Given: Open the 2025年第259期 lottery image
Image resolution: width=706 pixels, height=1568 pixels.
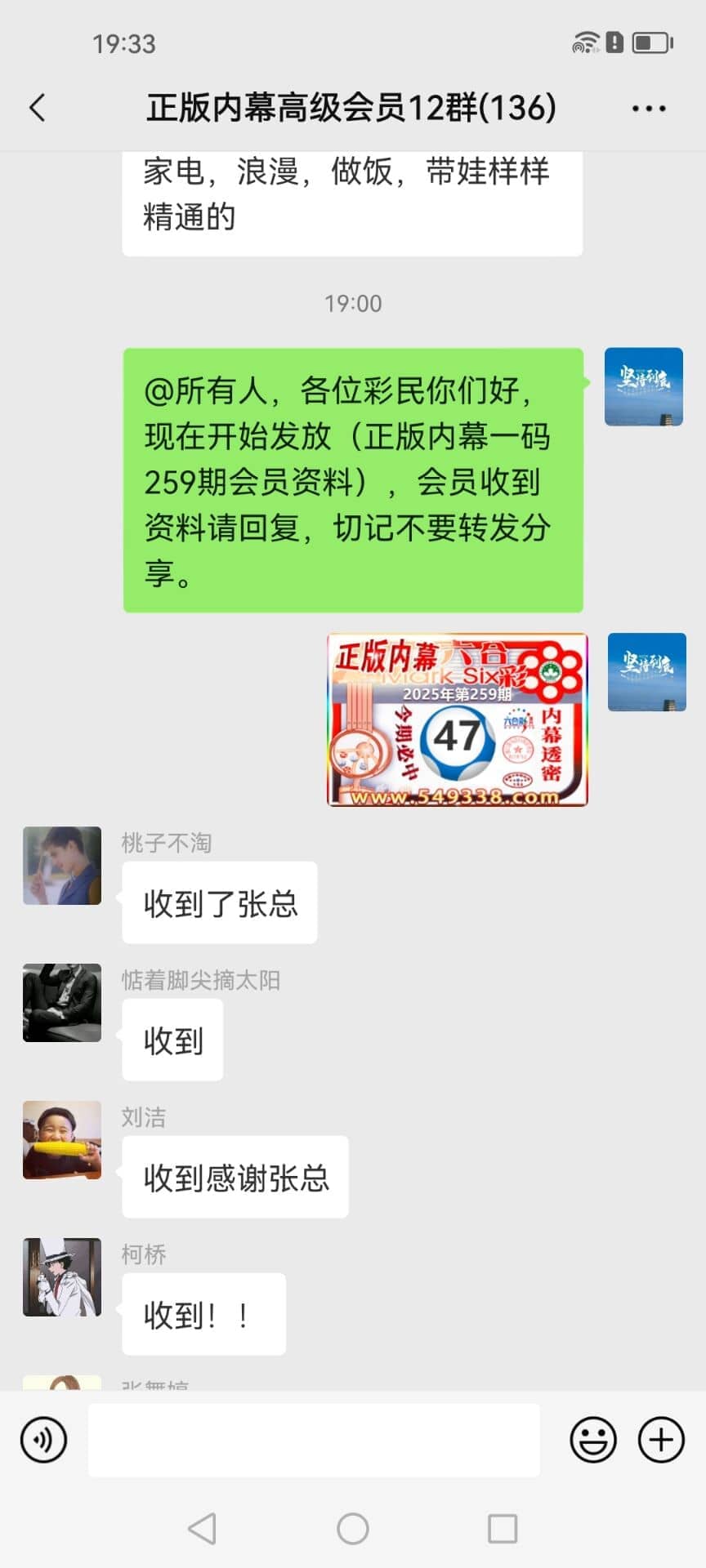Looking at the screenshot, I should [x=458, y=719].
